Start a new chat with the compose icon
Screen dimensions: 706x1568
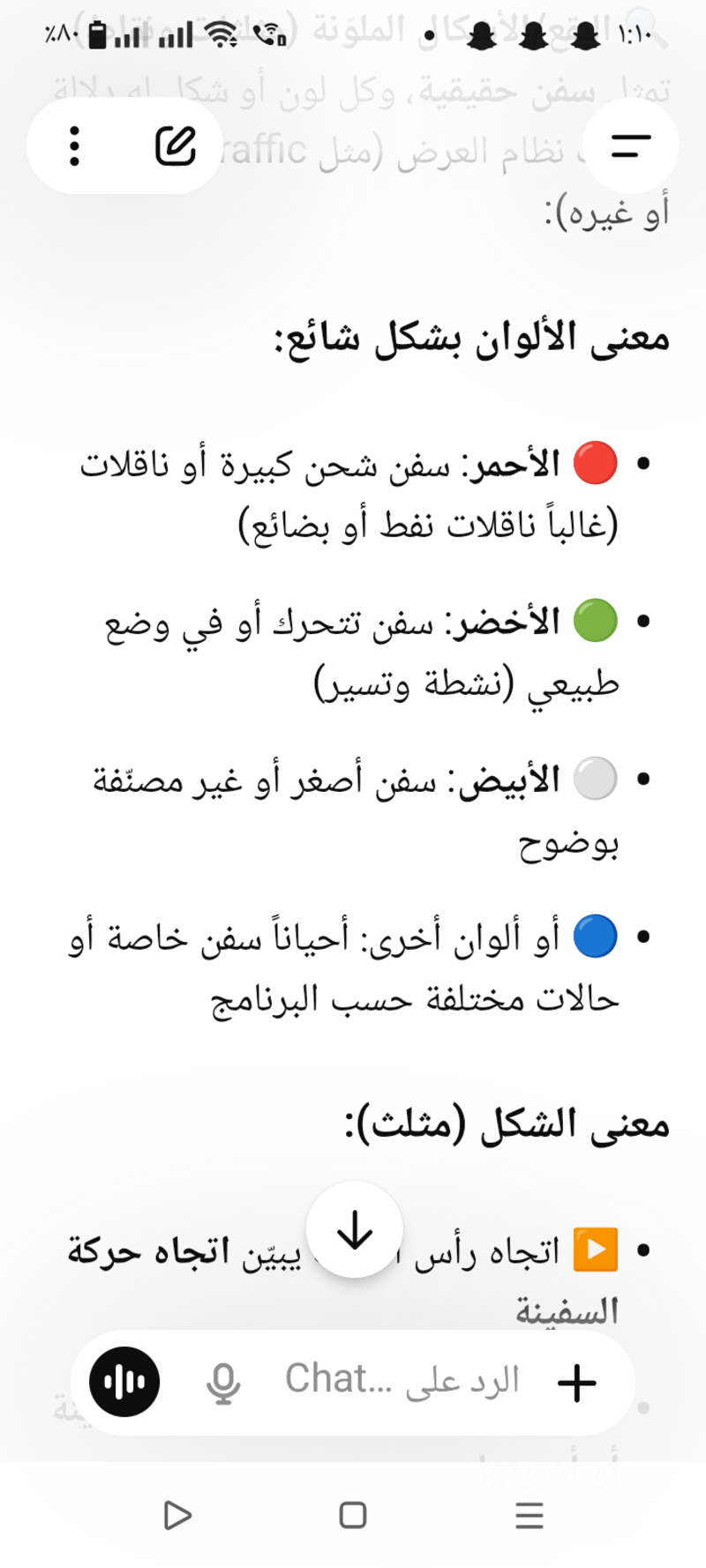[176, 146]
